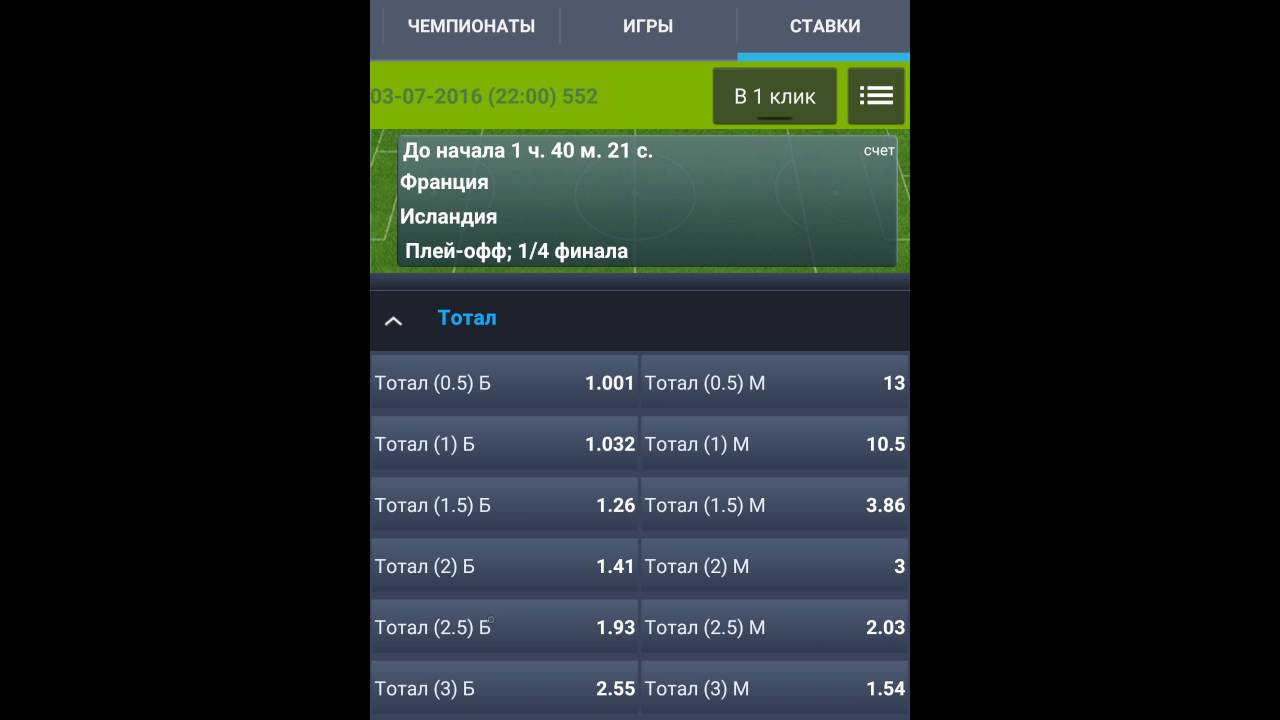
Task: Select bet Тотал (0.5) Б at 1.001
Action: point(504,383)
